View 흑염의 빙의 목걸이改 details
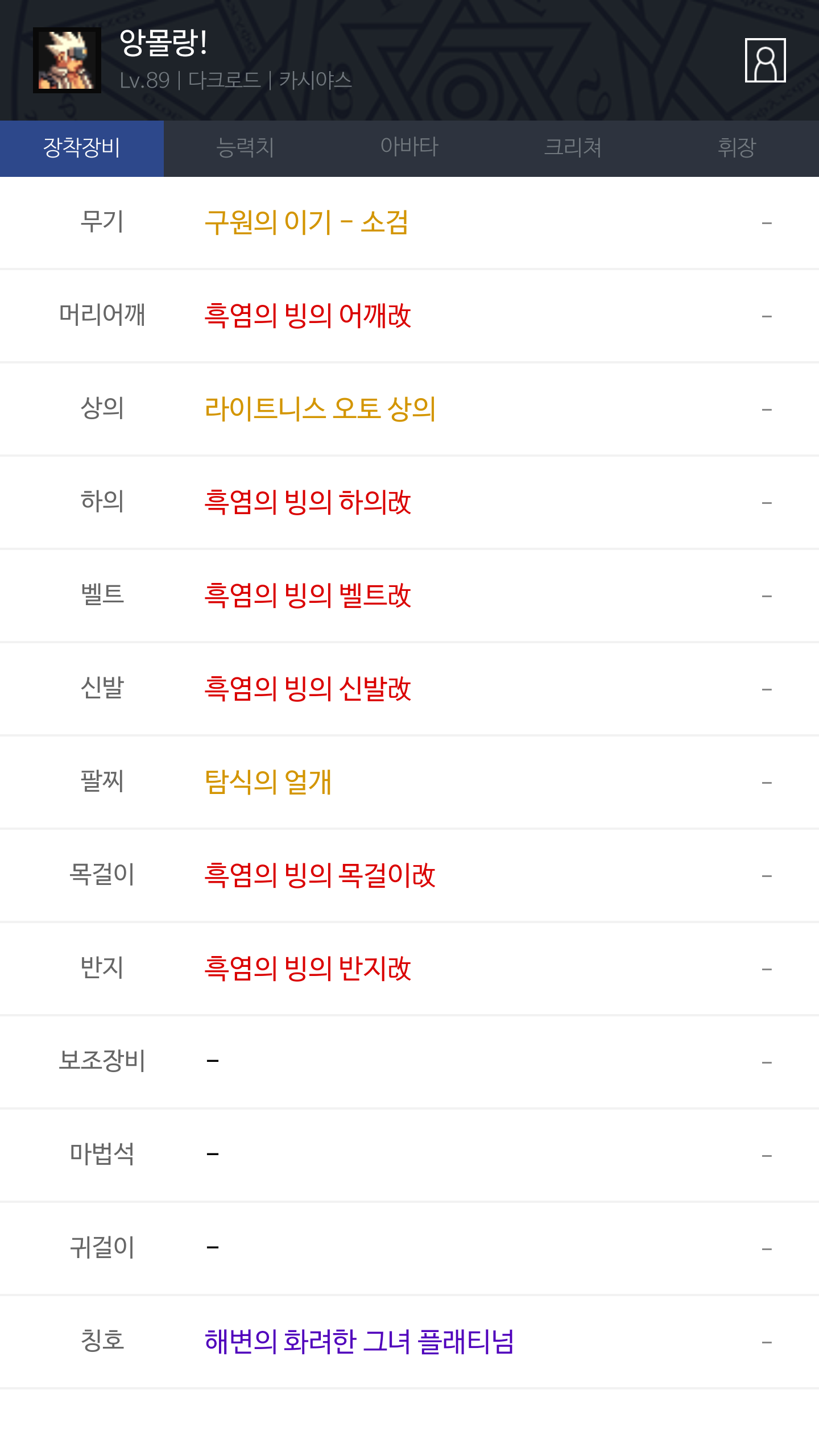 tap(320, 875)
